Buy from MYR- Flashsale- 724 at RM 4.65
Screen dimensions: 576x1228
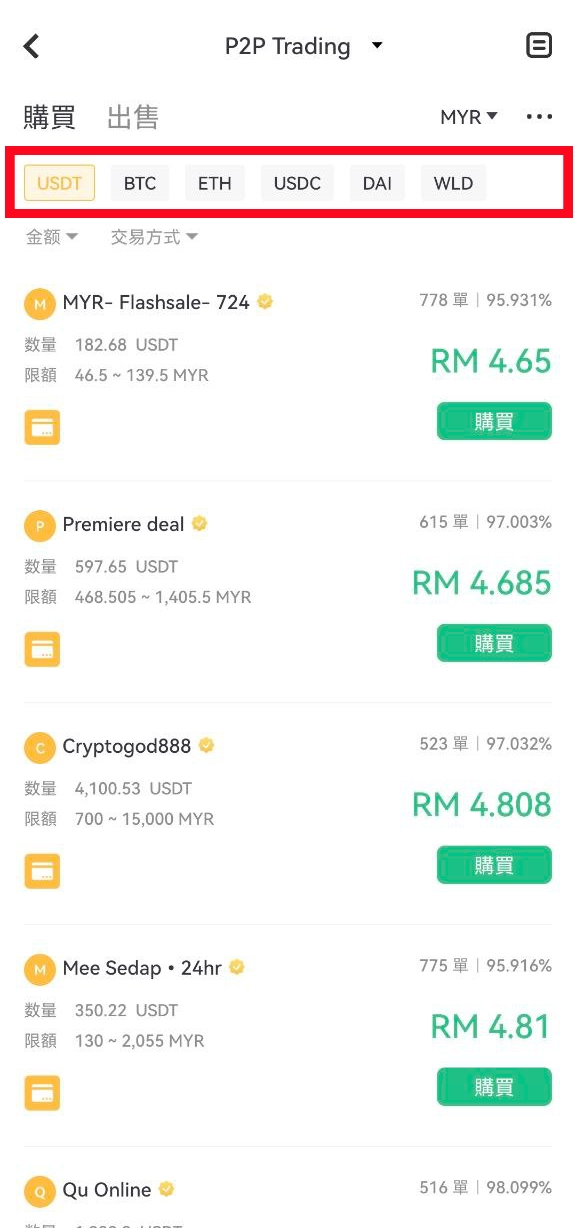coord(494,421)
